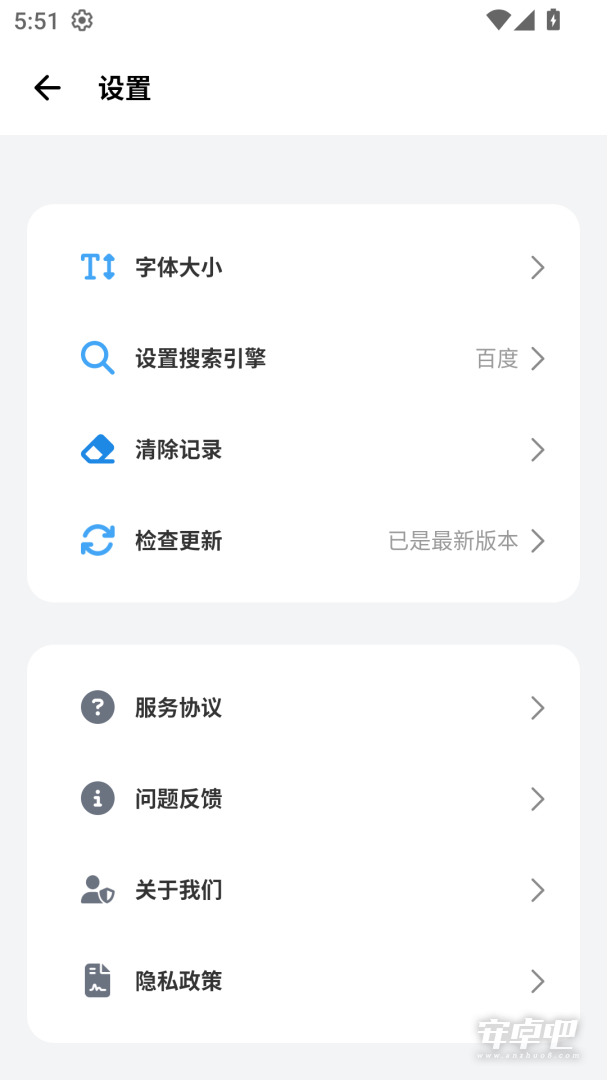This screenshot has height=1080, width=607.
Task: Open 问题反馈 to send feedback
Action: click(x=303, y=799)
